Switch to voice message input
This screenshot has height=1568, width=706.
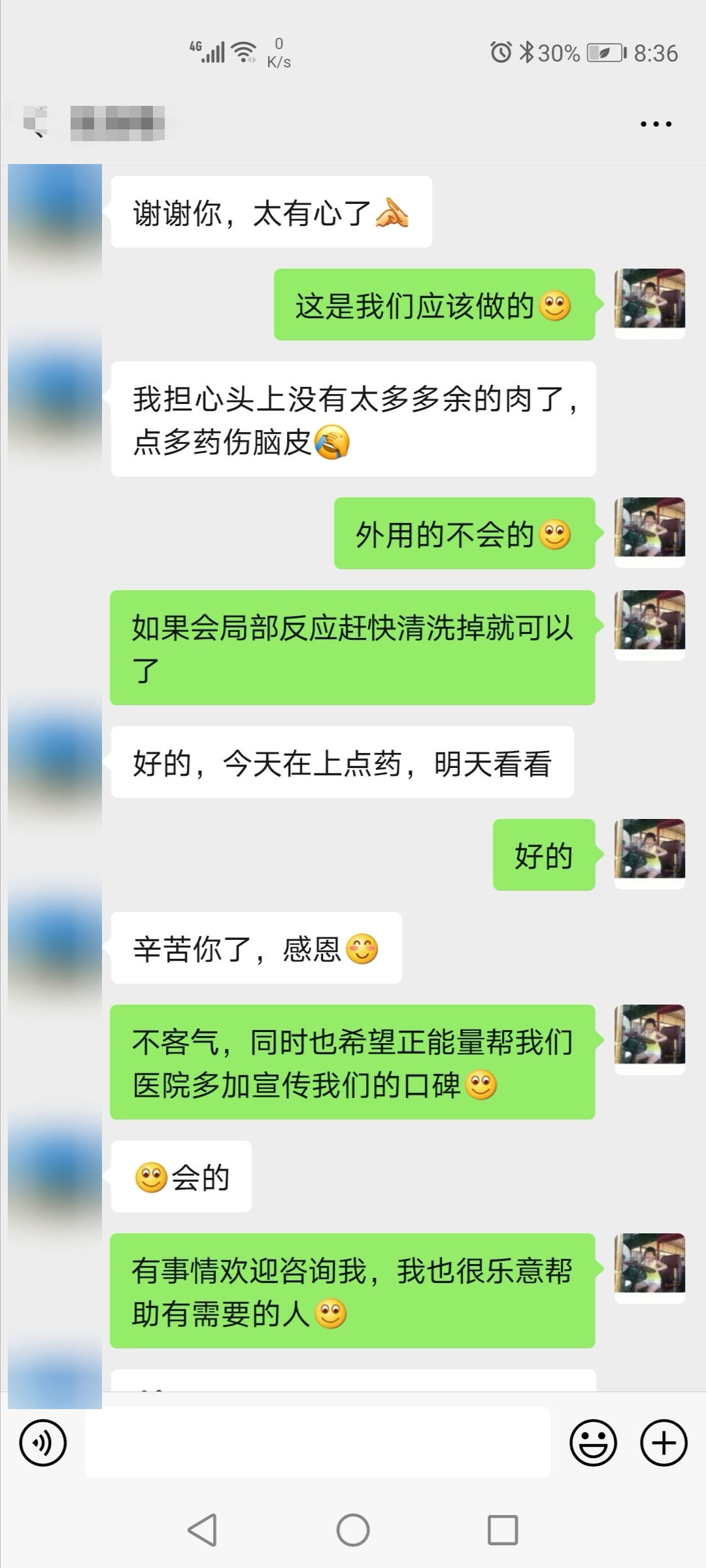click(x=43, y=1443)
